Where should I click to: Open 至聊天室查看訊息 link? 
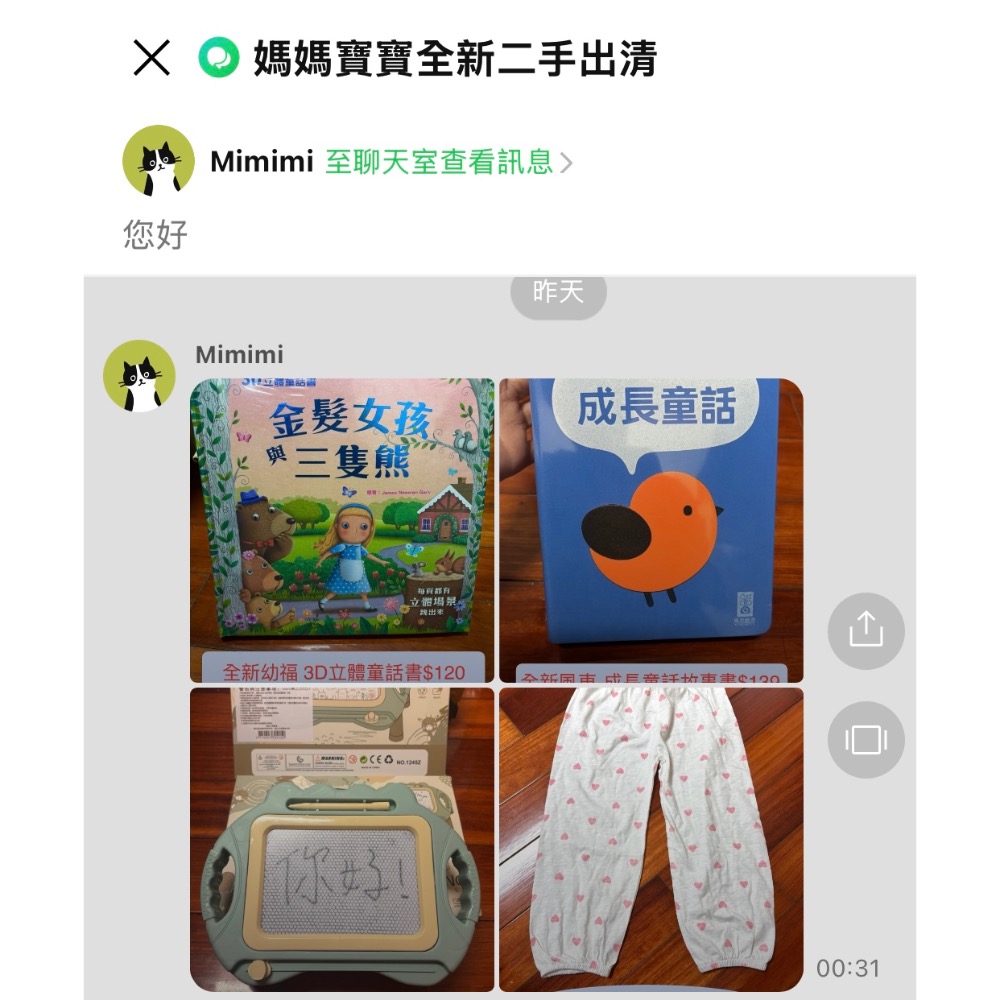tap(449, 162)
